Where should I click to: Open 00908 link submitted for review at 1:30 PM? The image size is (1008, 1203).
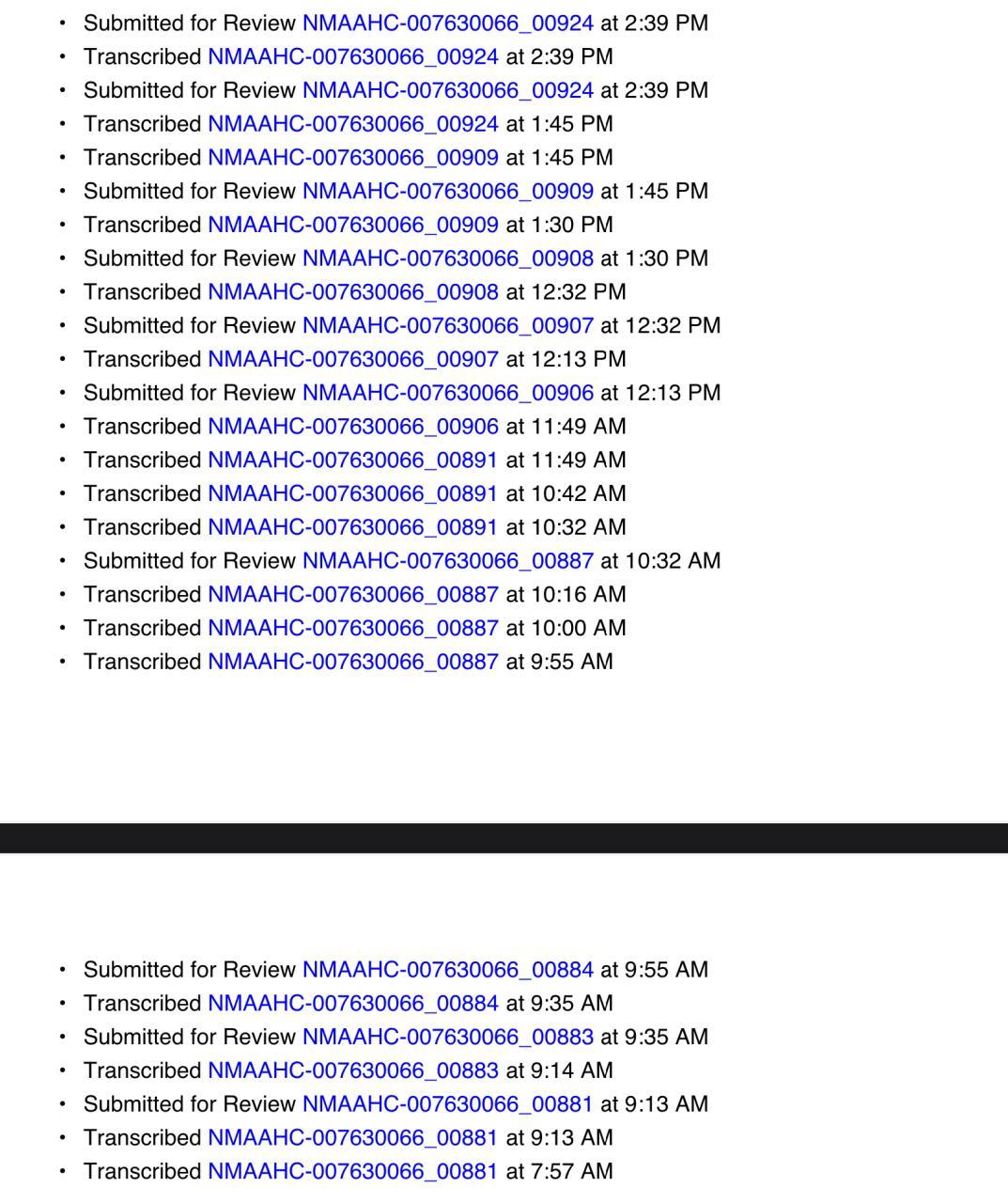[x=447, y=258]
